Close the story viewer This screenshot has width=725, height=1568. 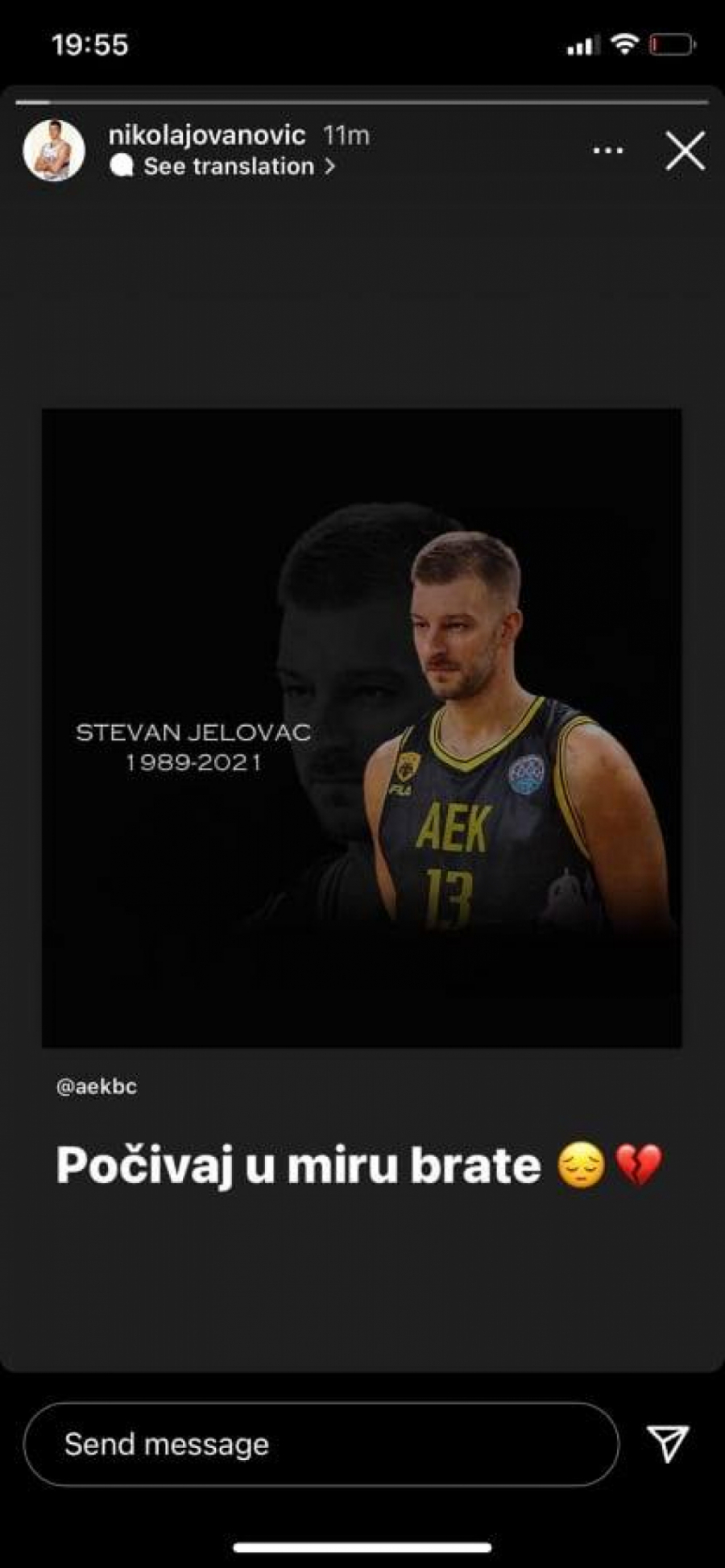tap(685, 151)
